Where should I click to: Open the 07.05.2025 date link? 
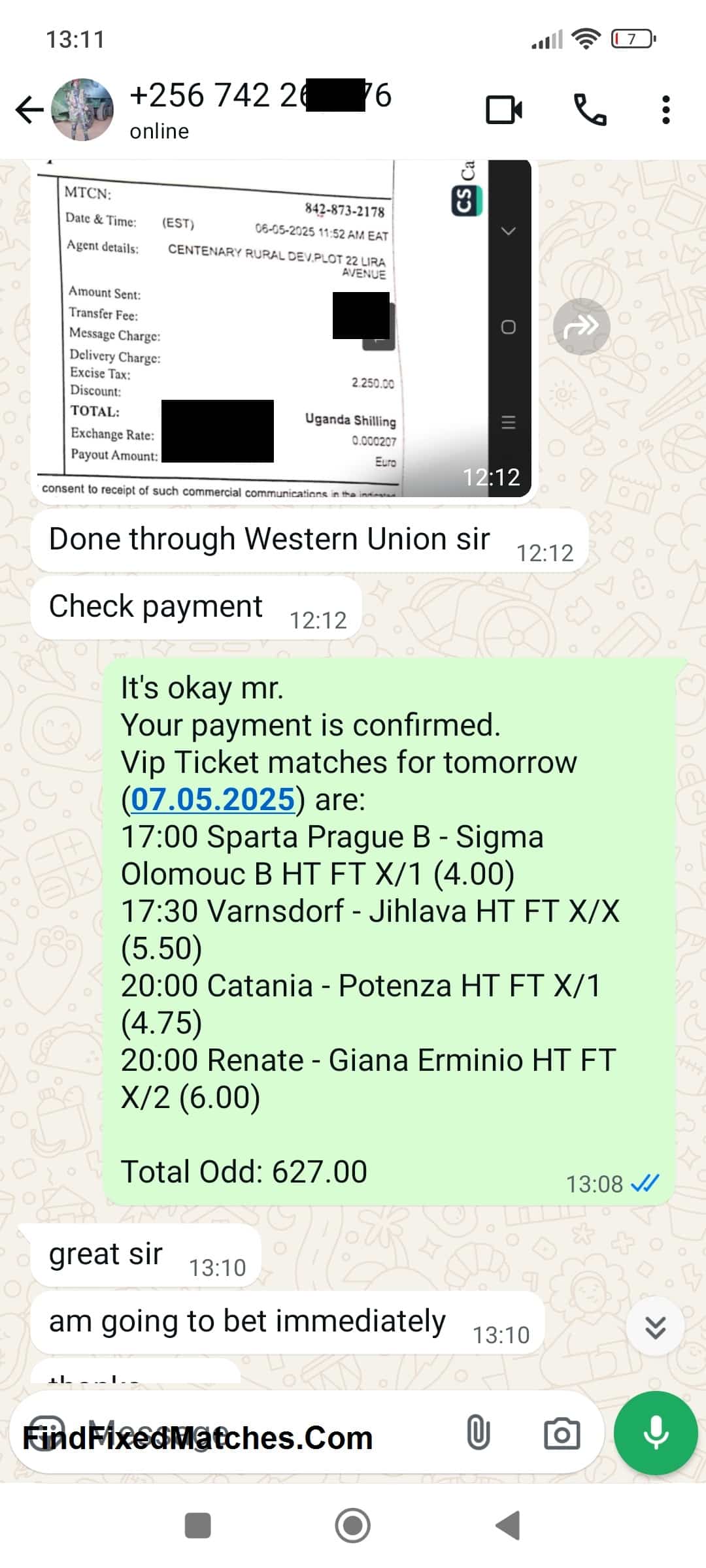(213, 799)
